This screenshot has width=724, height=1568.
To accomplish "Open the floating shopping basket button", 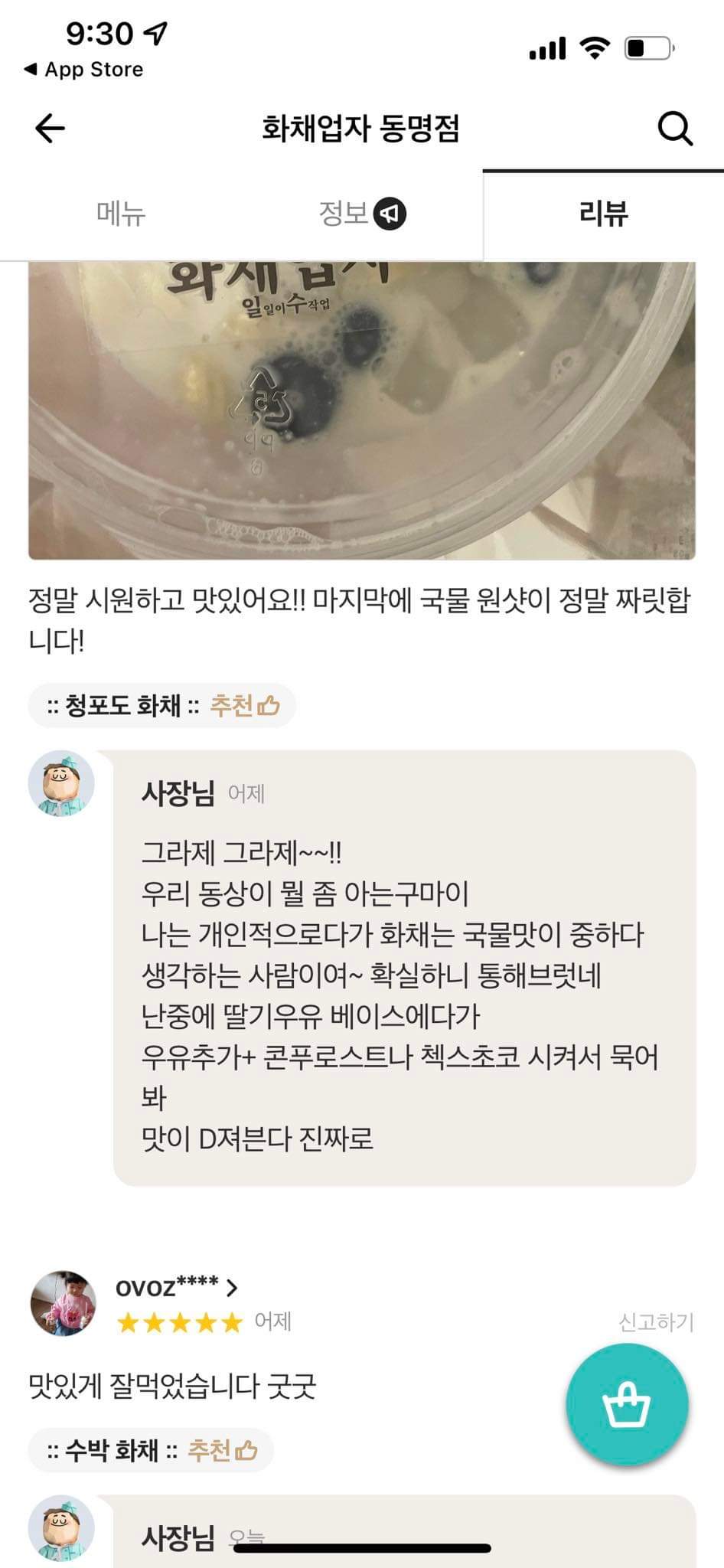I will click(627, 1405).
